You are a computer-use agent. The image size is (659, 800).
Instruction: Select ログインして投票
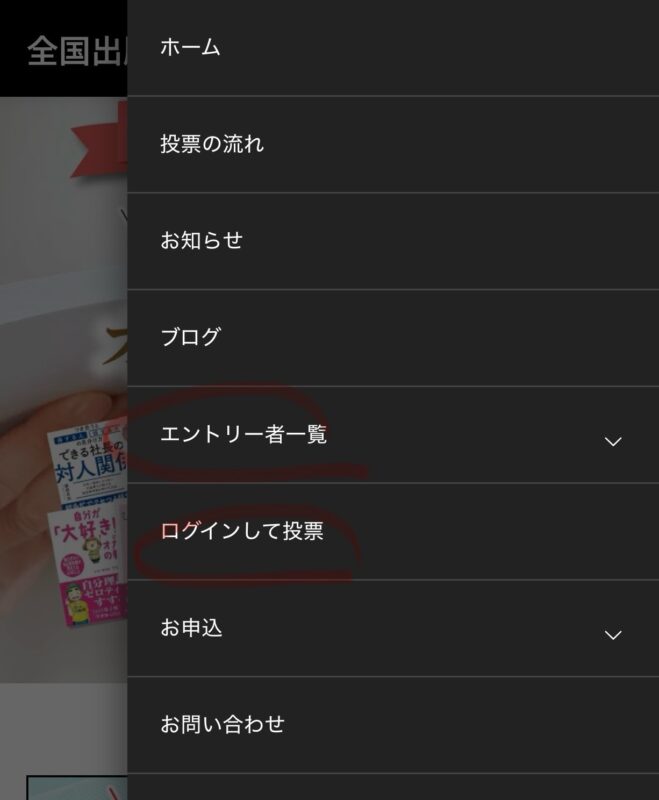[x=242, y=531]
